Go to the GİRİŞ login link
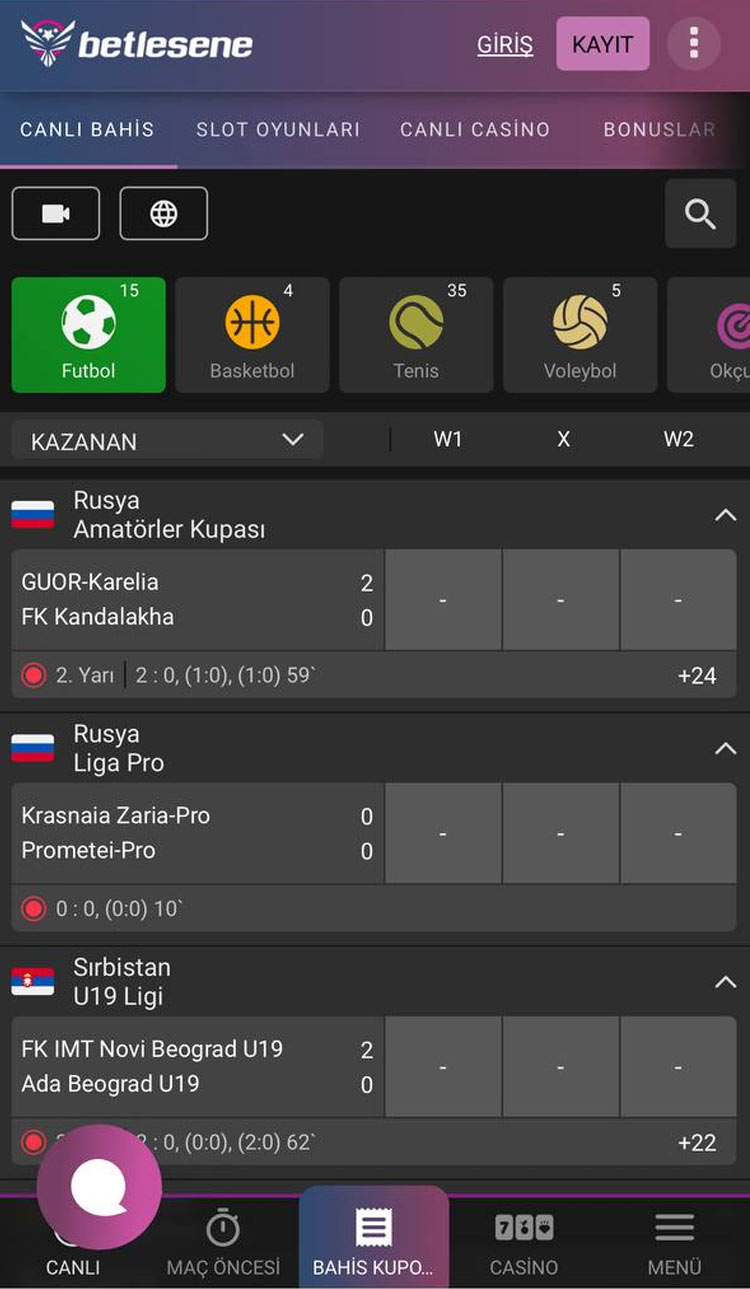 pos(505,45)
